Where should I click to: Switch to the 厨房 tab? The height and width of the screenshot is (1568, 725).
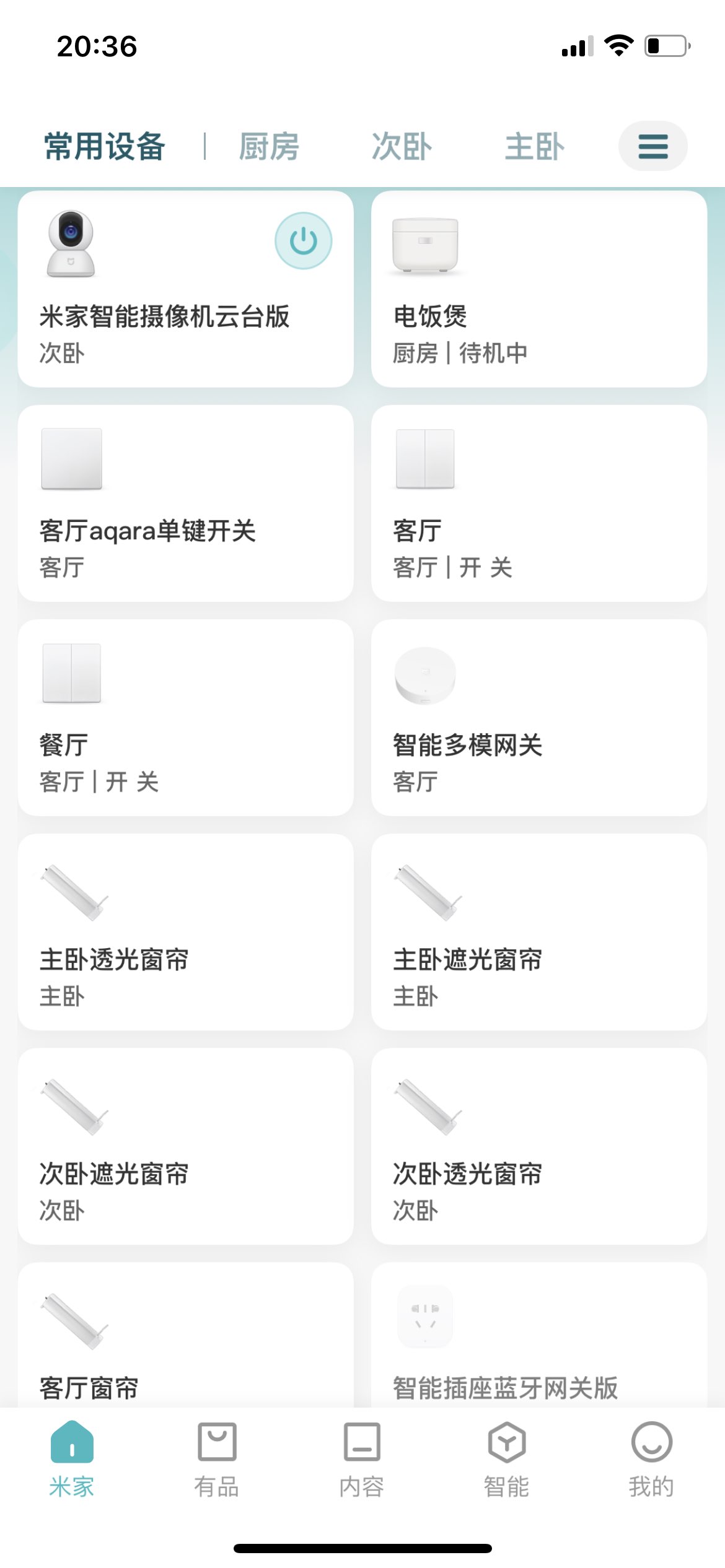click(x=269, y=147)
